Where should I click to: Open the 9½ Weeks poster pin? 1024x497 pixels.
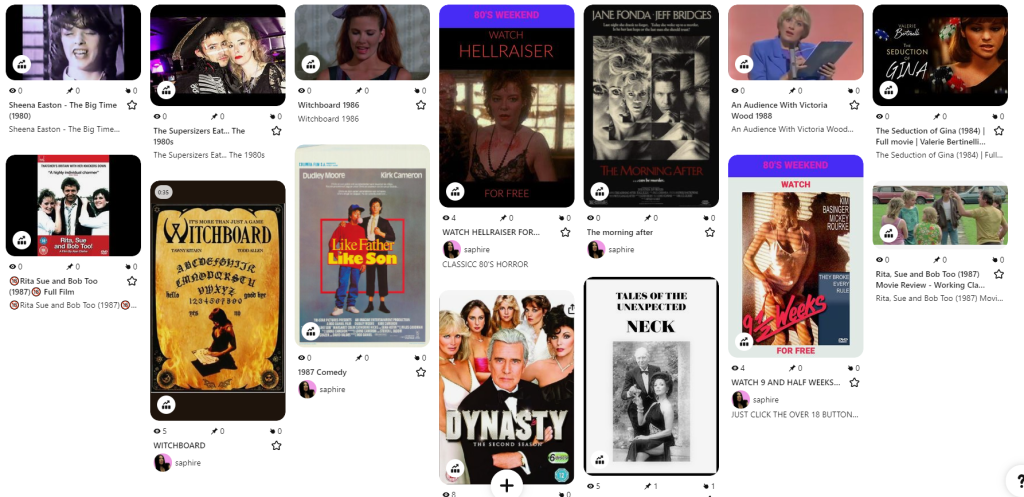click(795, 255)
